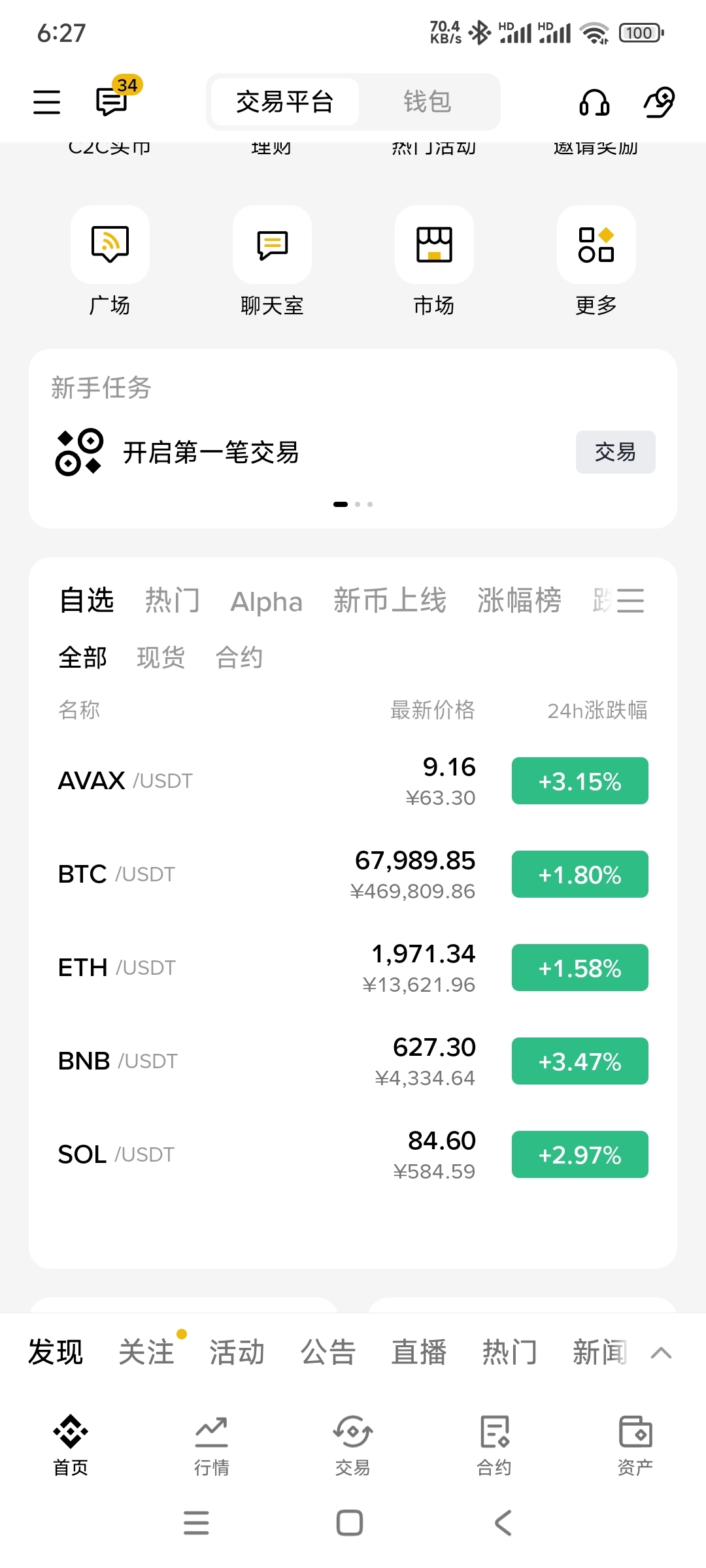Open 更多 for more services

(x=596, y=261)
